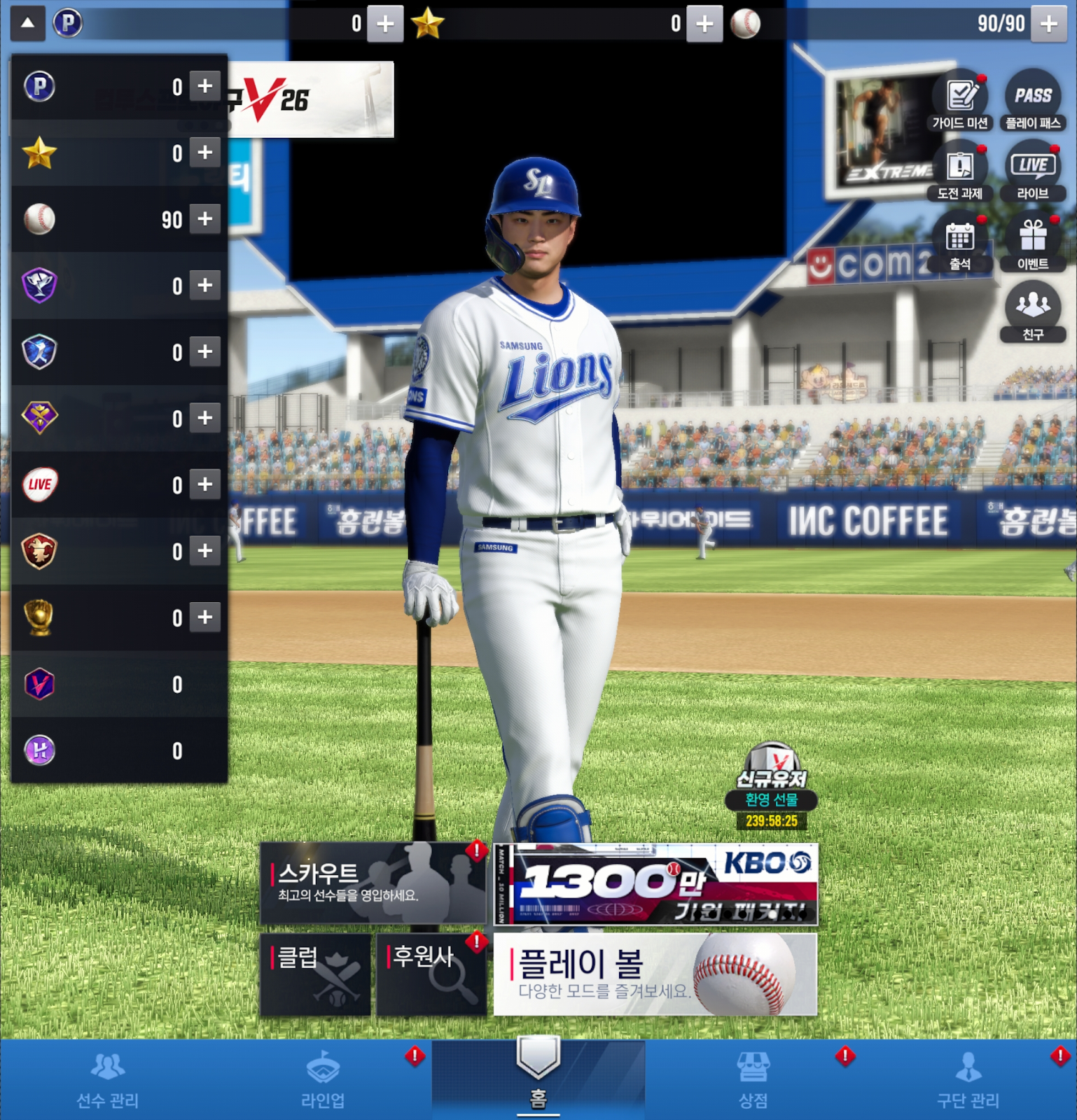Open the 스카우트 card
Screen dimensions: 1077x1120
tap(373, 883)
